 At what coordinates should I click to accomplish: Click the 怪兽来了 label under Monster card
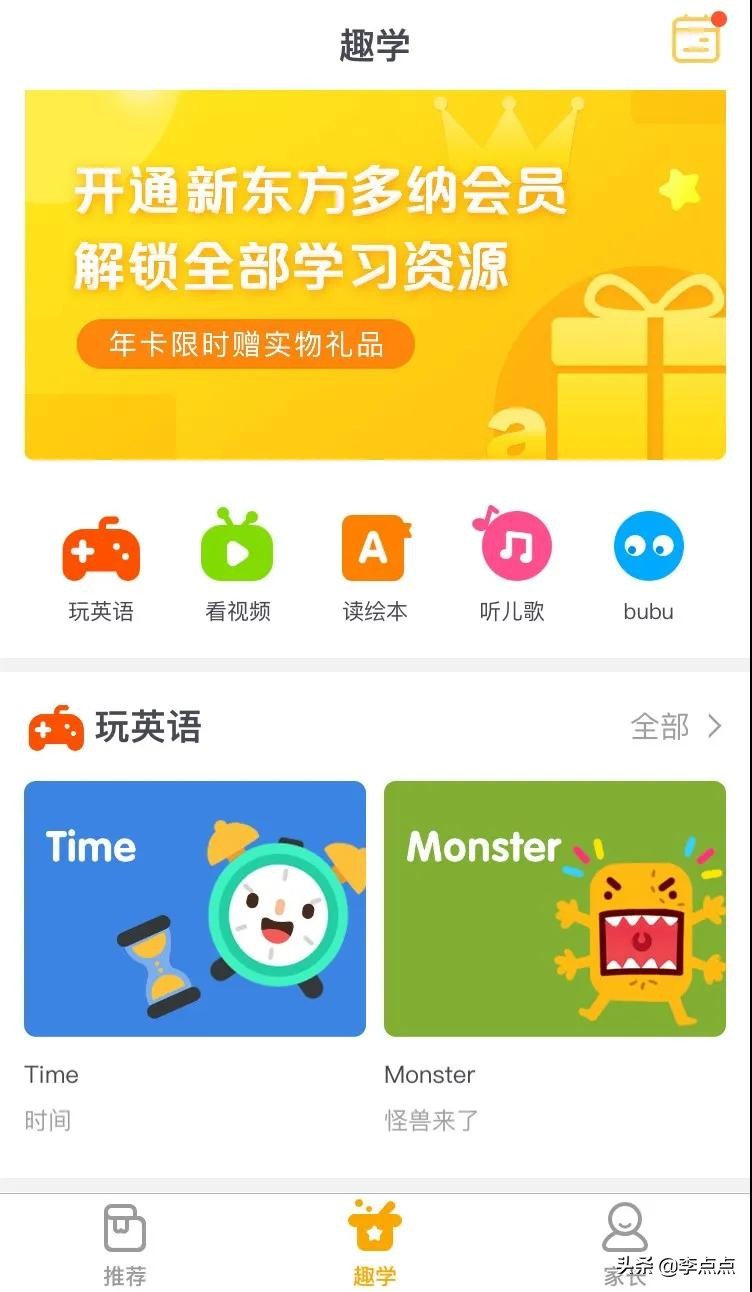431,1119
